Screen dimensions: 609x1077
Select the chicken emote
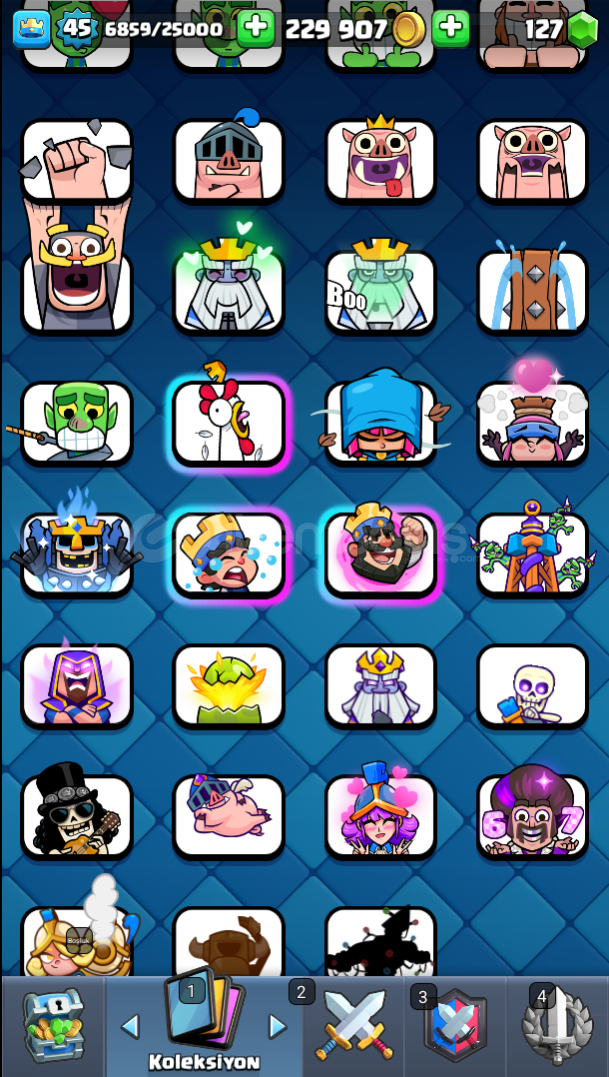229,424
